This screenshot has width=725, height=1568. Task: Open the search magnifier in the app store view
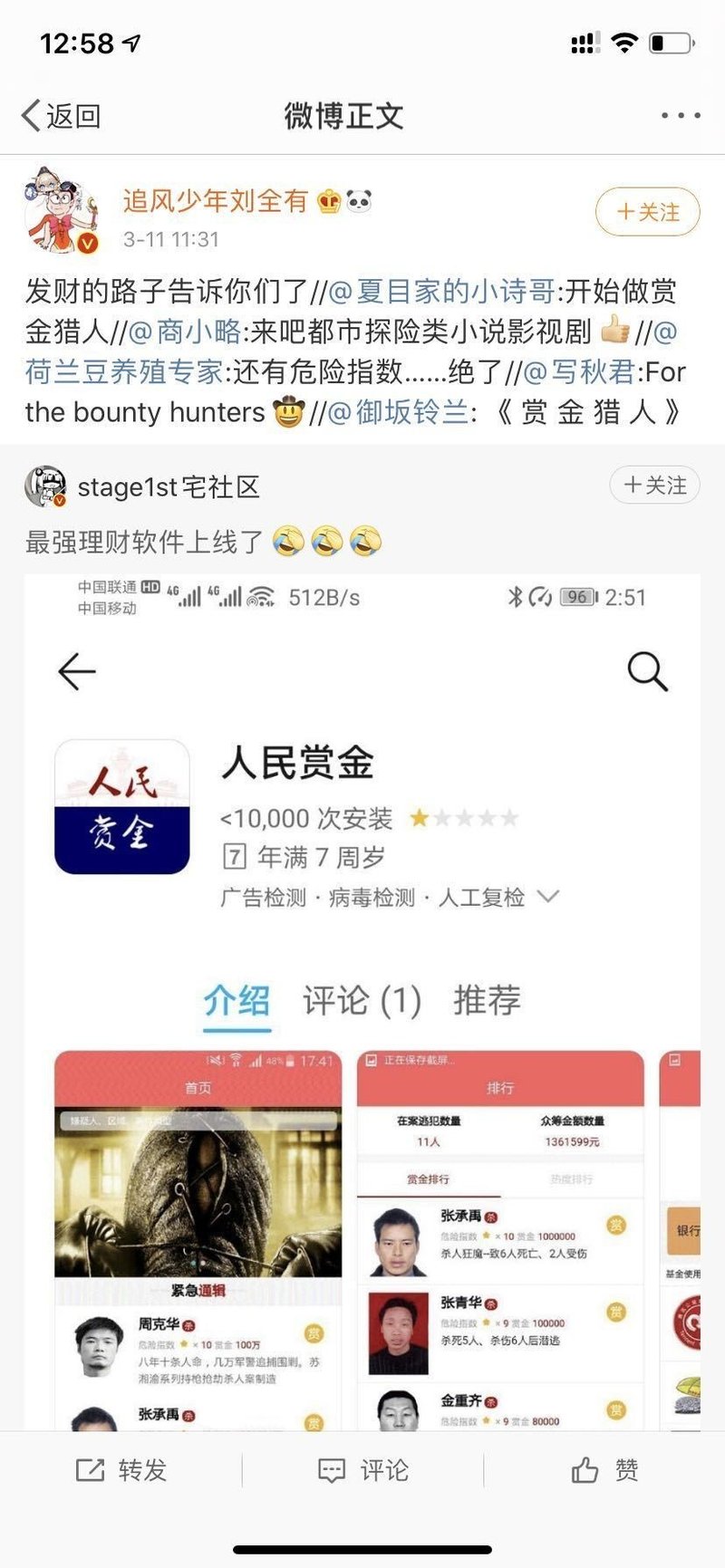coord(647,670)
